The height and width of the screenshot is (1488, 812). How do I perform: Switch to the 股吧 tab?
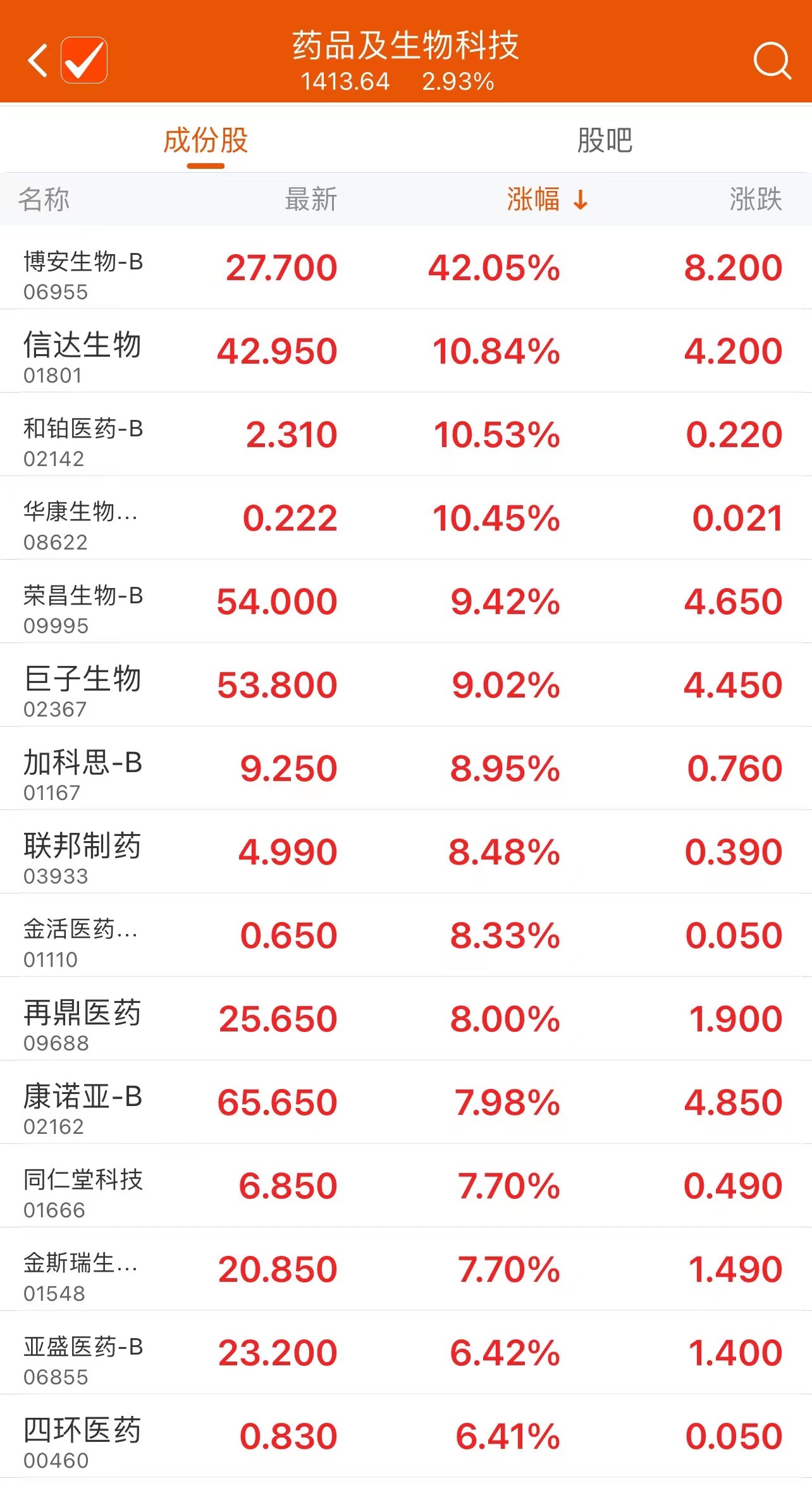605,140
